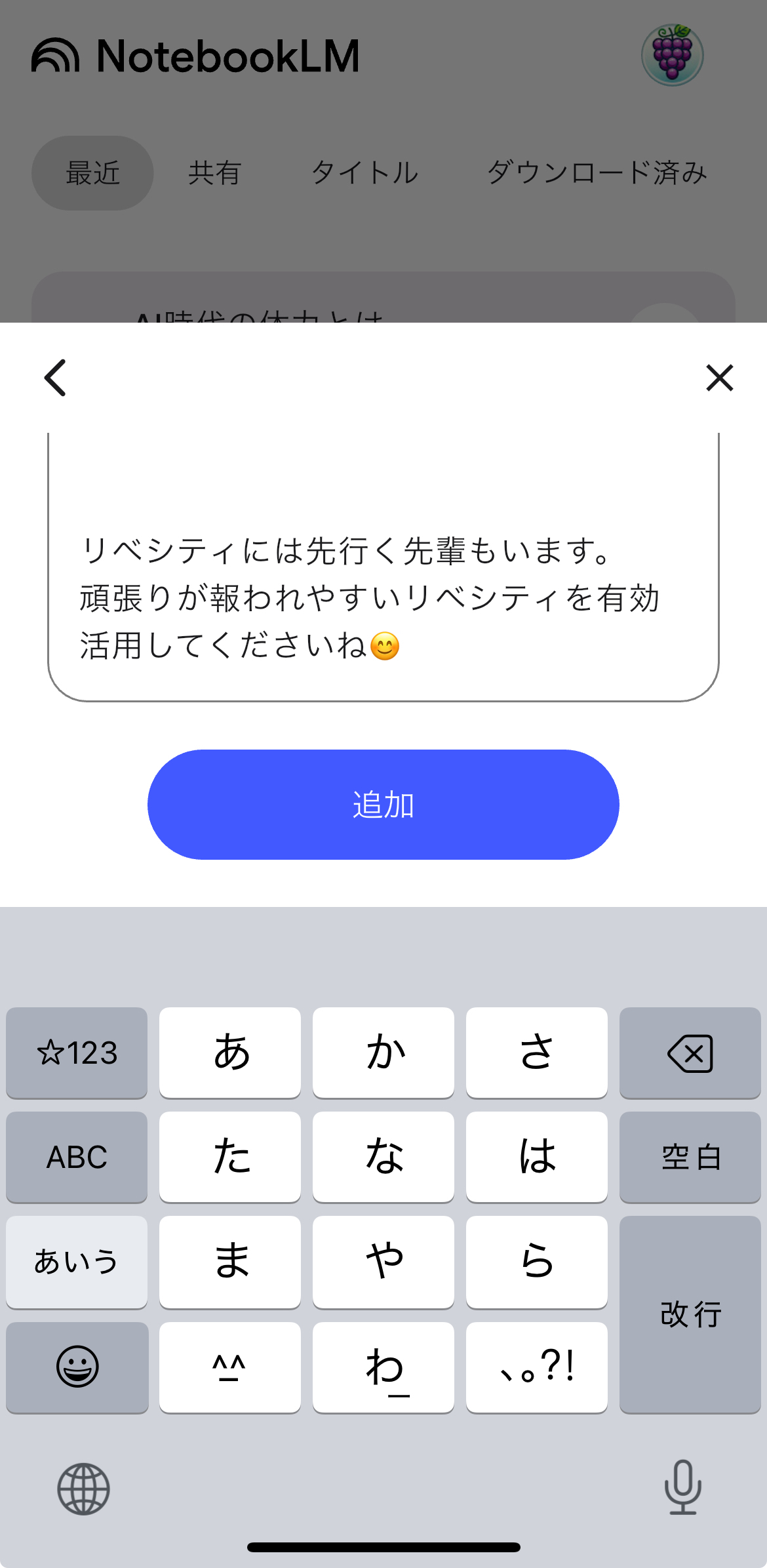
Task: Open the emoji keyboard
Action: (77, 1367)
